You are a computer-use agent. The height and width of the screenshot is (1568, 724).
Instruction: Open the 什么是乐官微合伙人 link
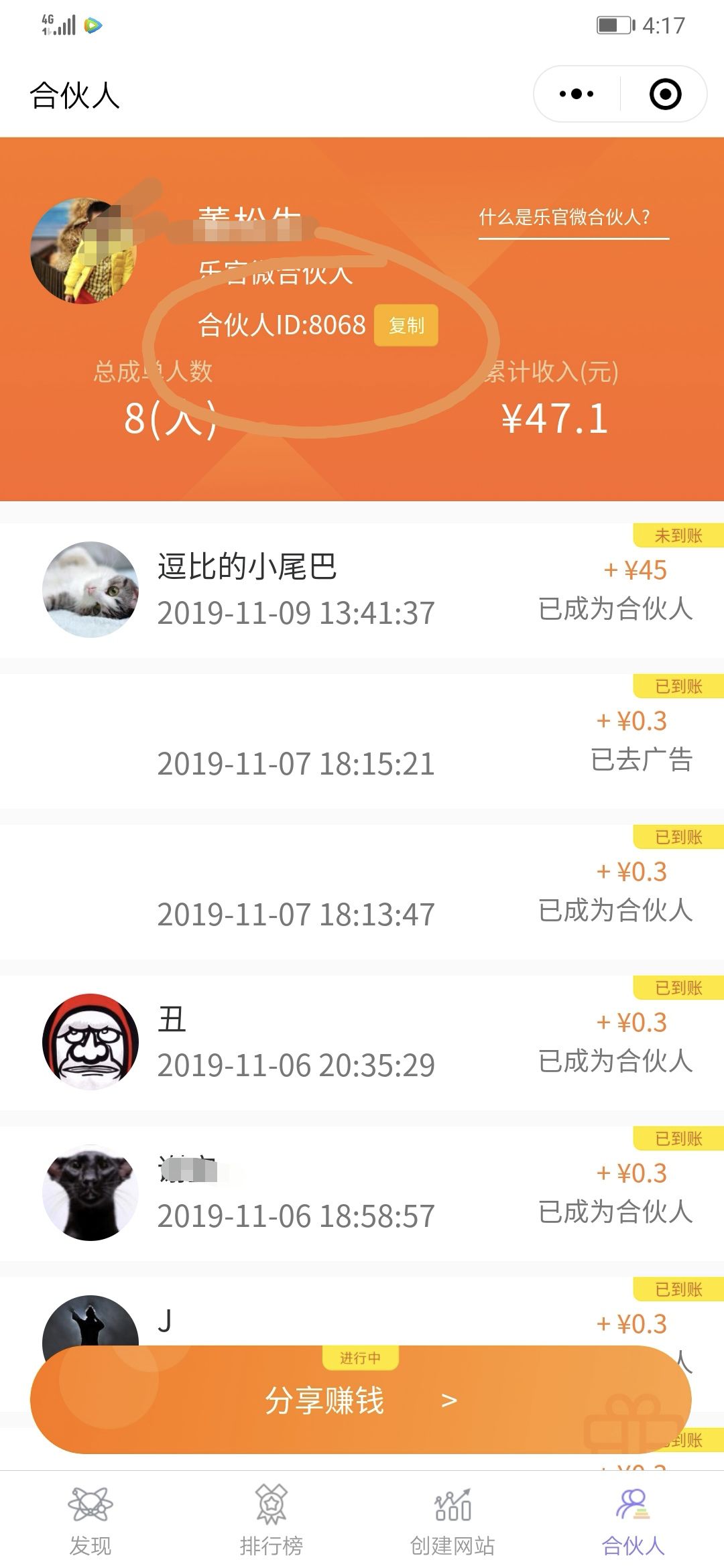564,217
